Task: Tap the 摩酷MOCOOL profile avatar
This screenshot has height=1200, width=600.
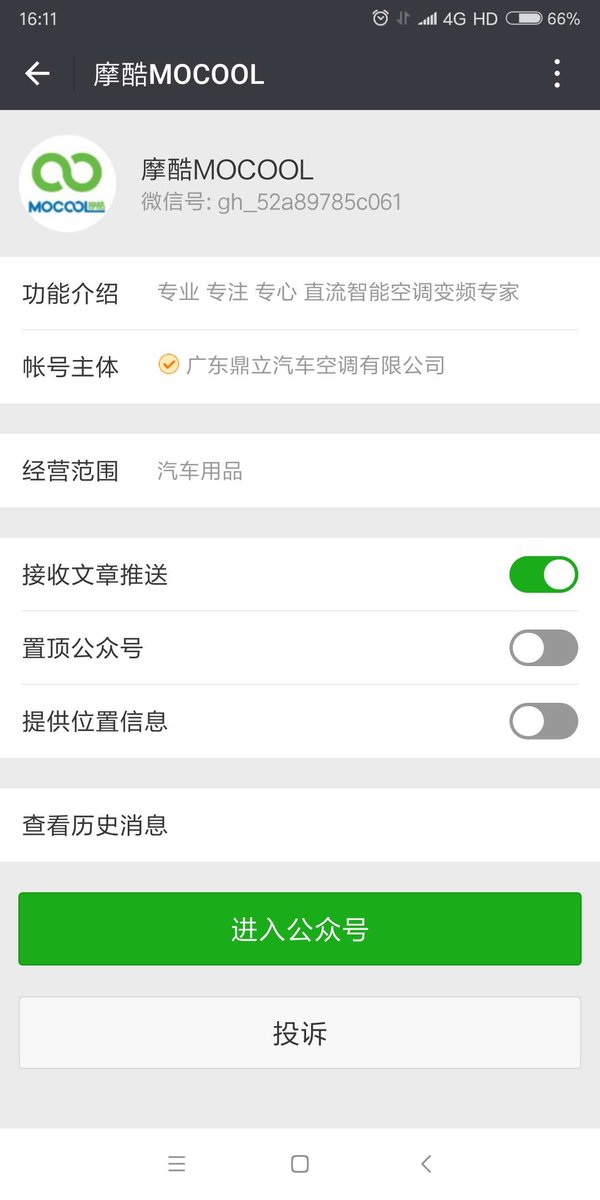Action: 68,184
